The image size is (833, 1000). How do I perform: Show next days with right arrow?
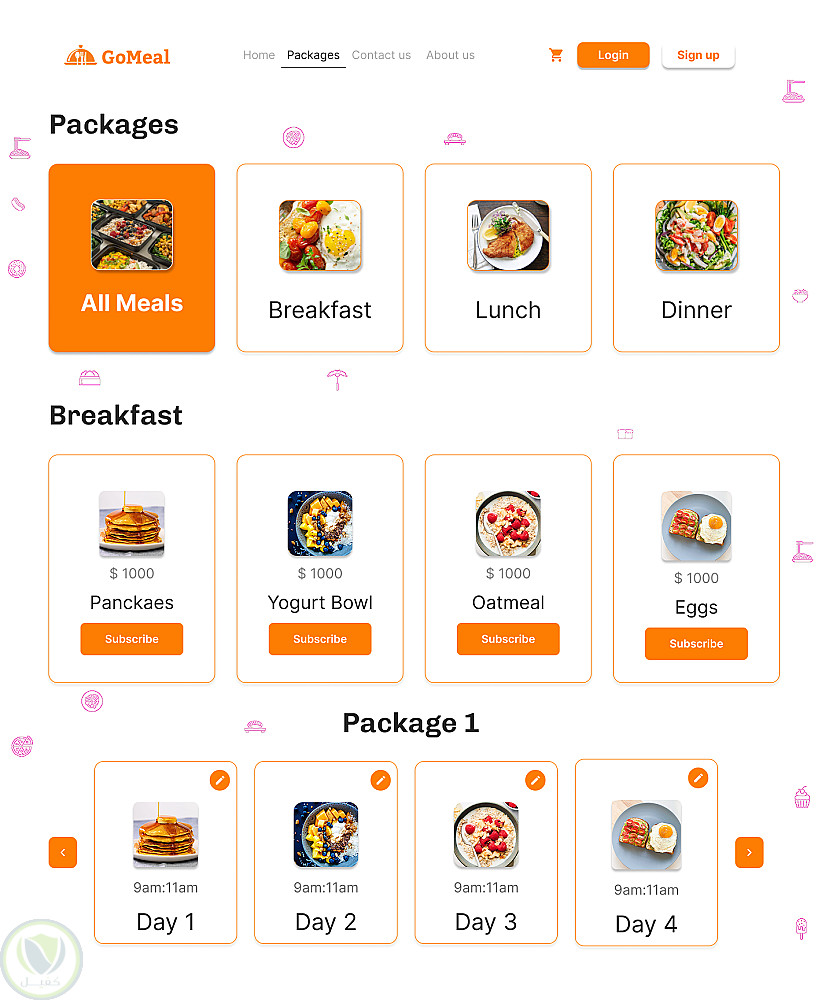[749, 853]
